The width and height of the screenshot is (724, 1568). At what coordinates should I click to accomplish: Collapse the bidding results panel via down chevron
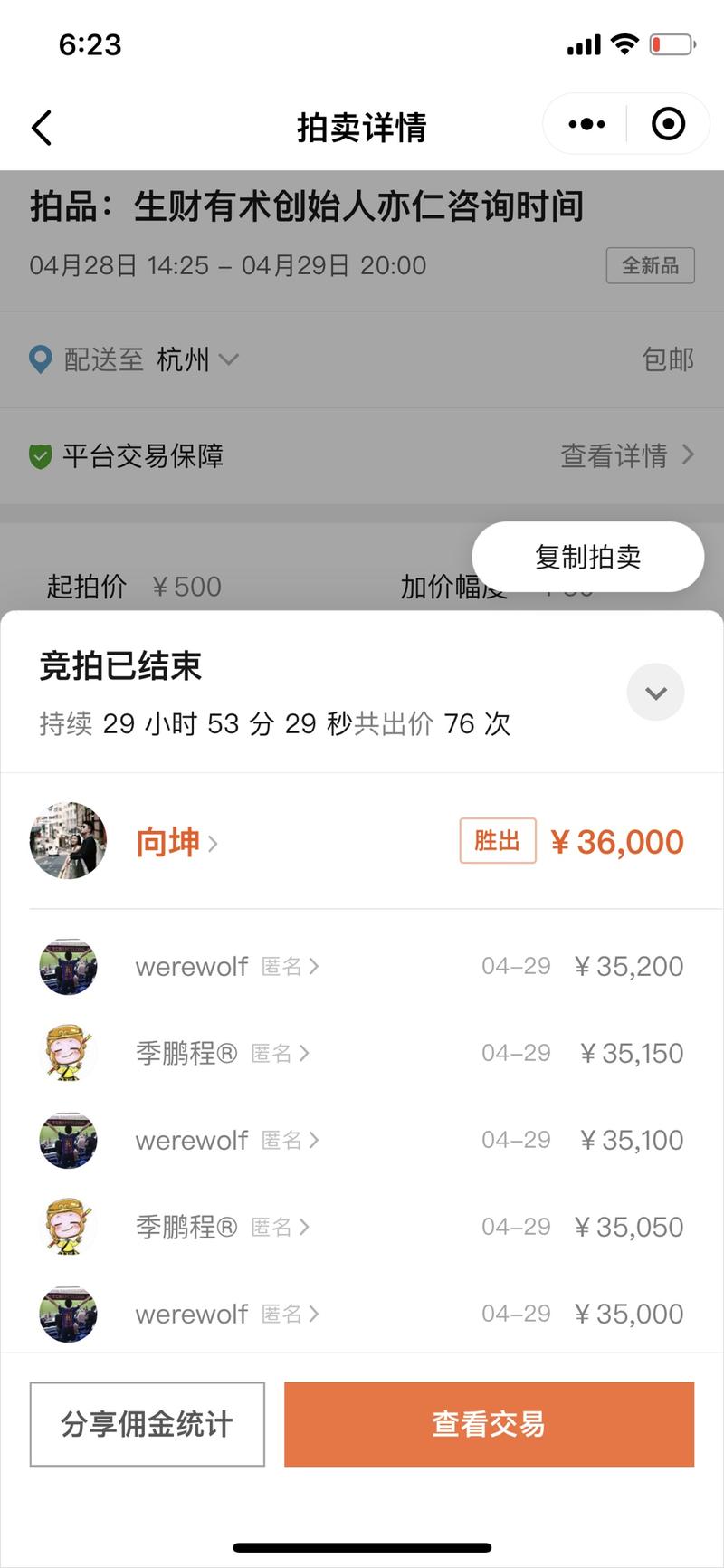(655, 692)
